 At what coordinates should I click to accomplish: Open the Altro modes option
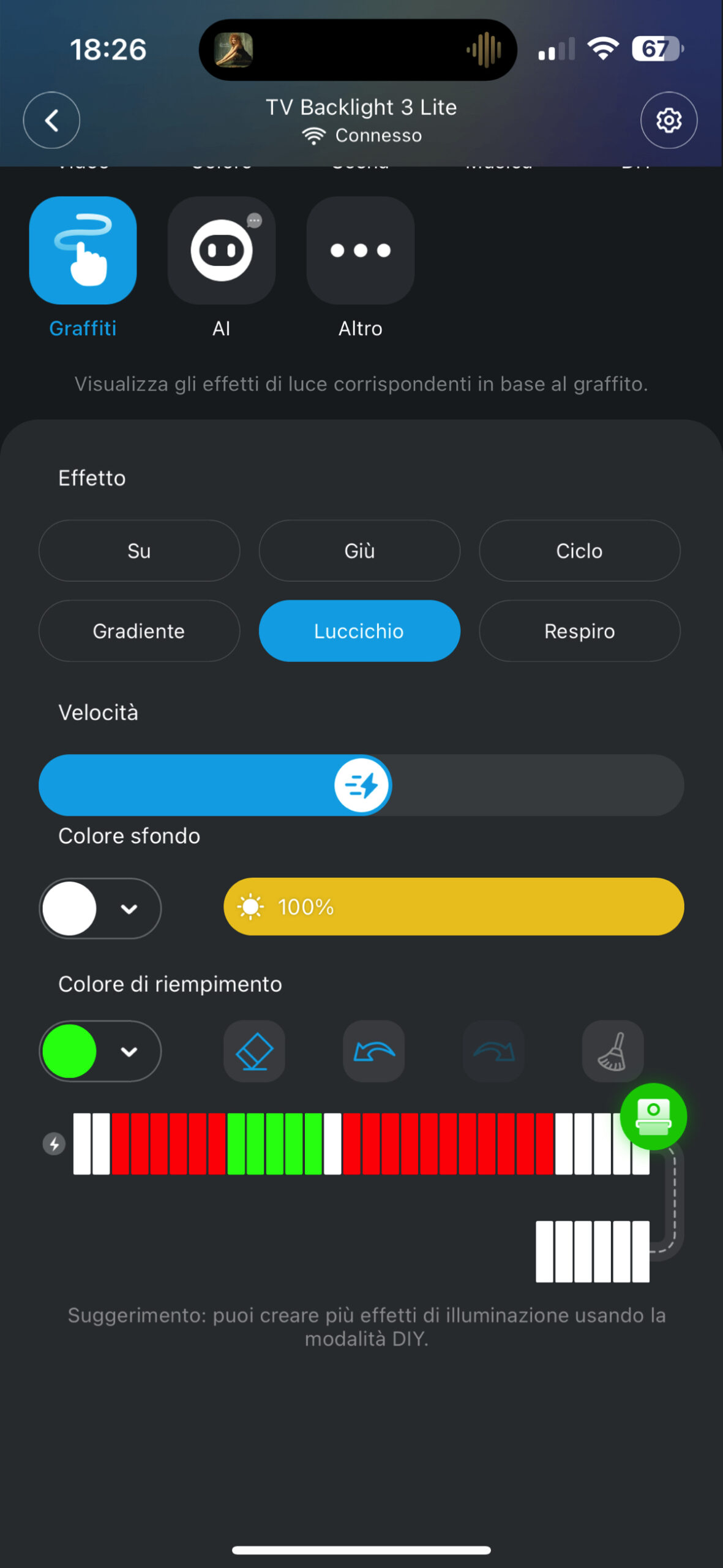(360, 251)
